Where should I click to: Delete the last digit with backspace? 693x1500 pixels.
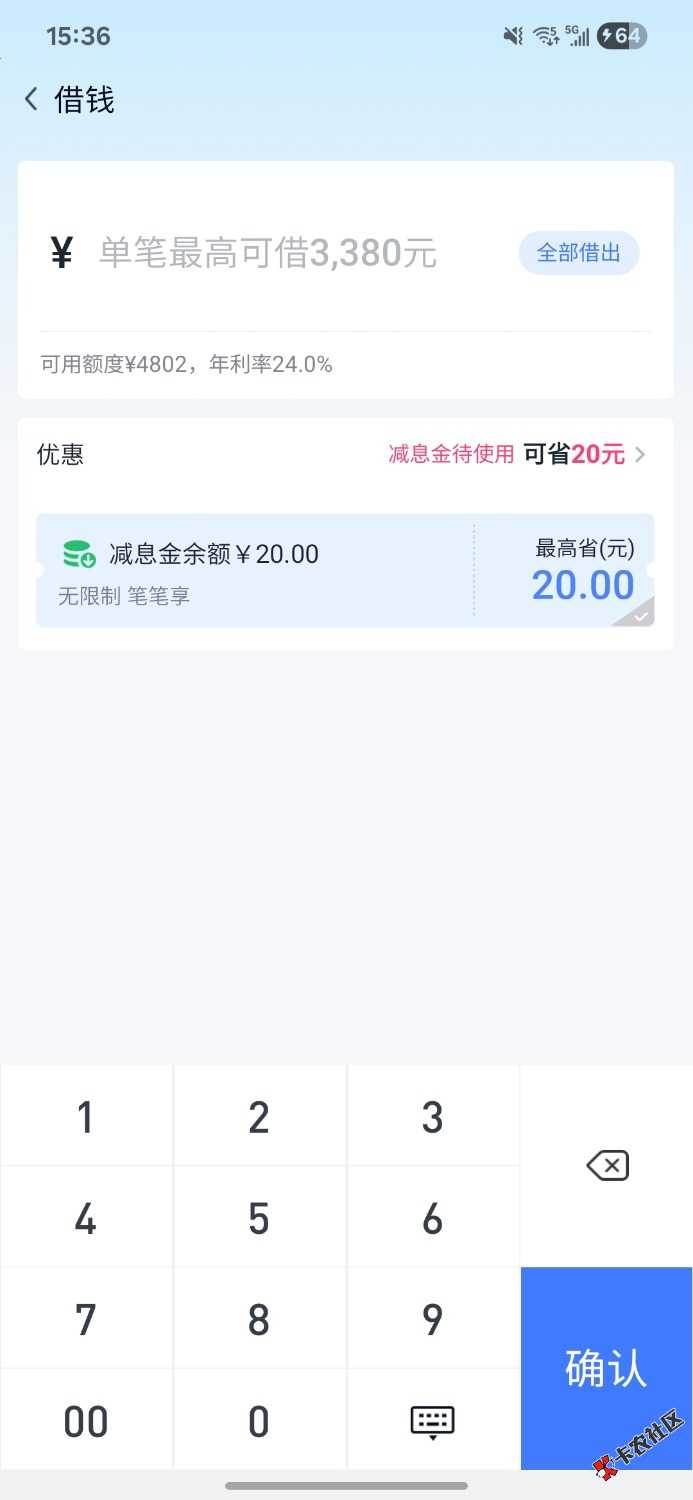coord(607,1165)
